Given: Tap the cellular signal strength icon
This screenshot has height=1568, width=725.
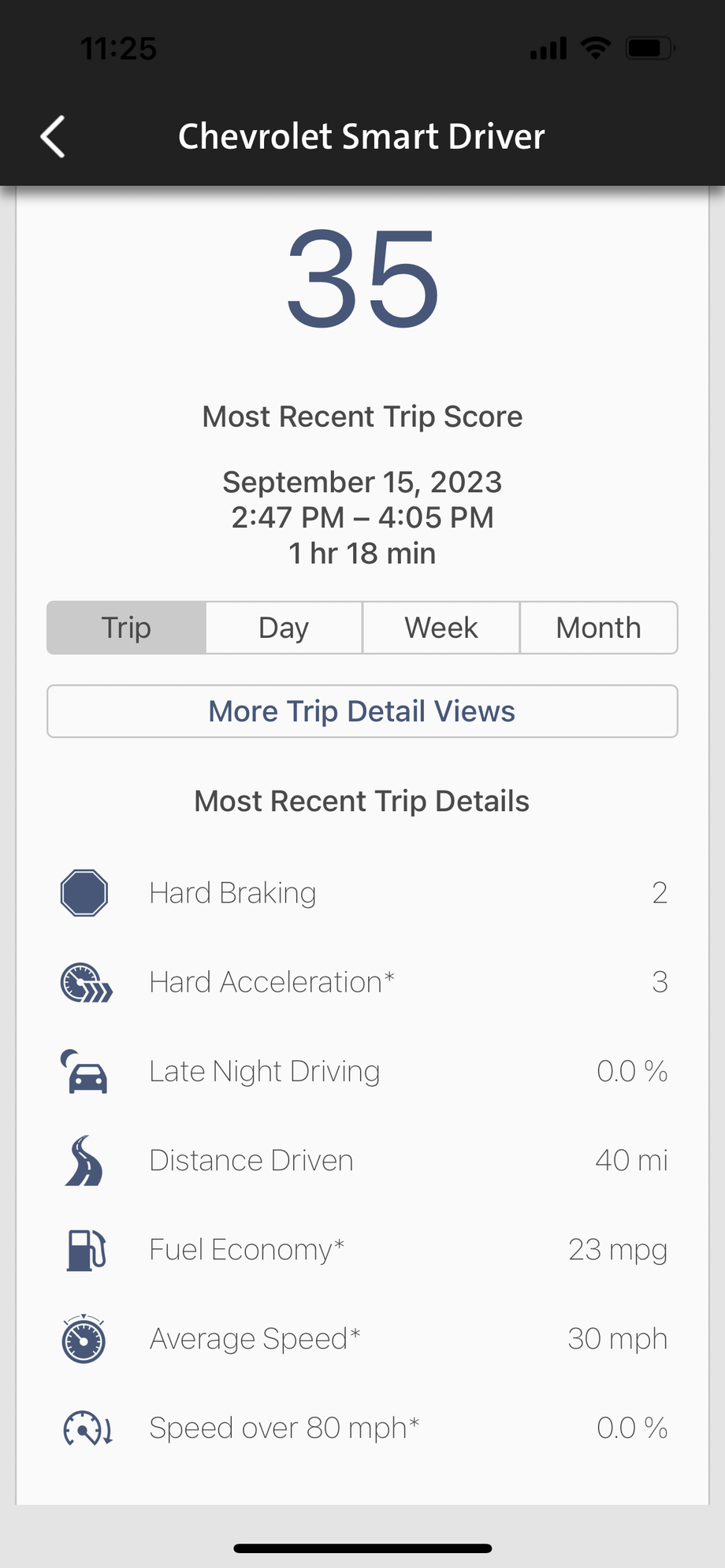Looking at the screenshot, I should coord(548,47).
